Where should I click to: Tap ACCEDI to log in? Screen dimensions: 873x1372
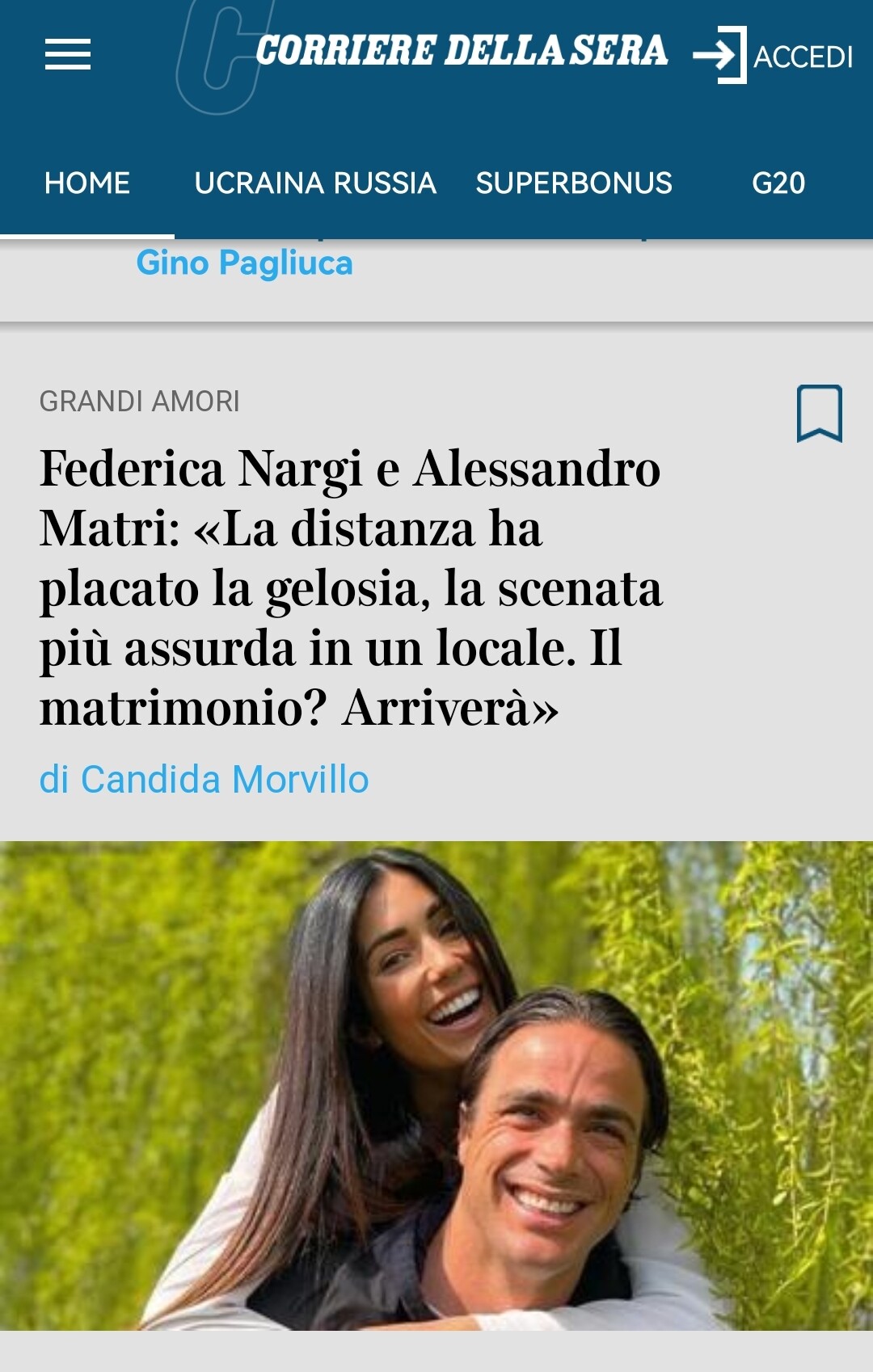coord(774,56)
